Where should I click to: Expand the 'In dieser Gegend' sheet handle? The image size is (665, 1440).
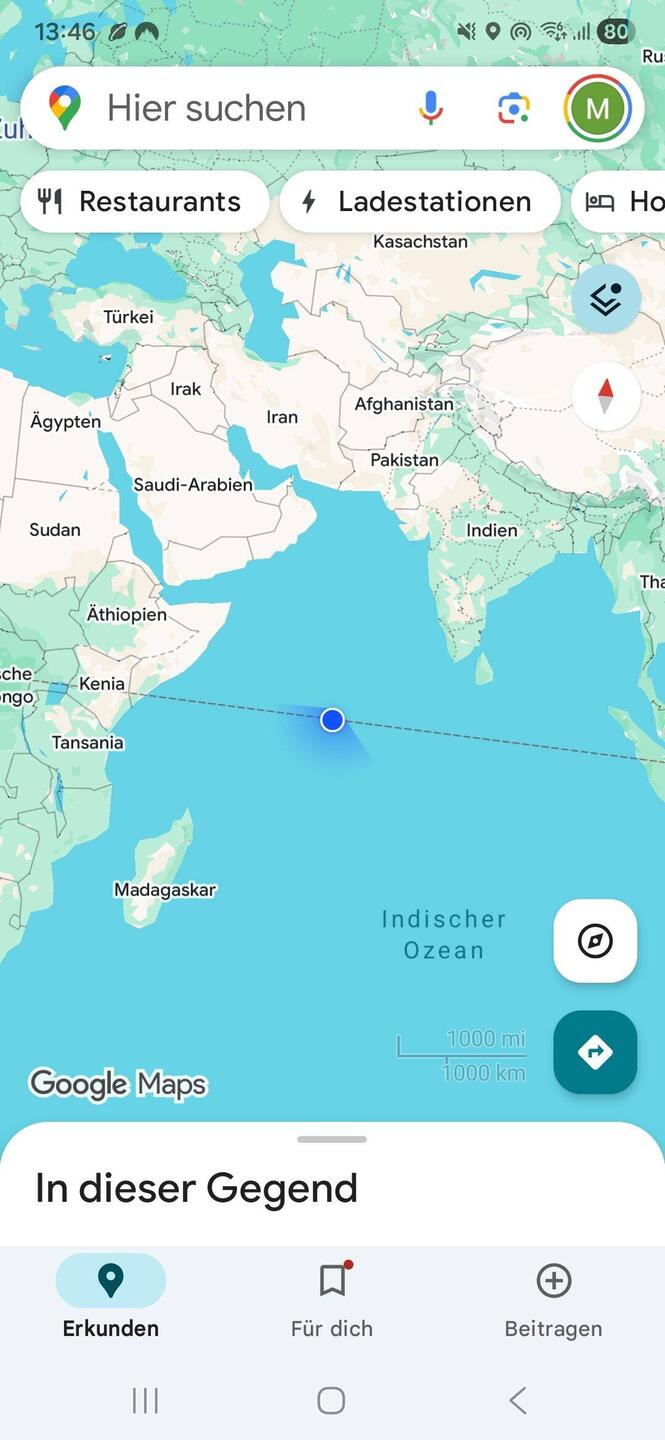coord(332,1139)
